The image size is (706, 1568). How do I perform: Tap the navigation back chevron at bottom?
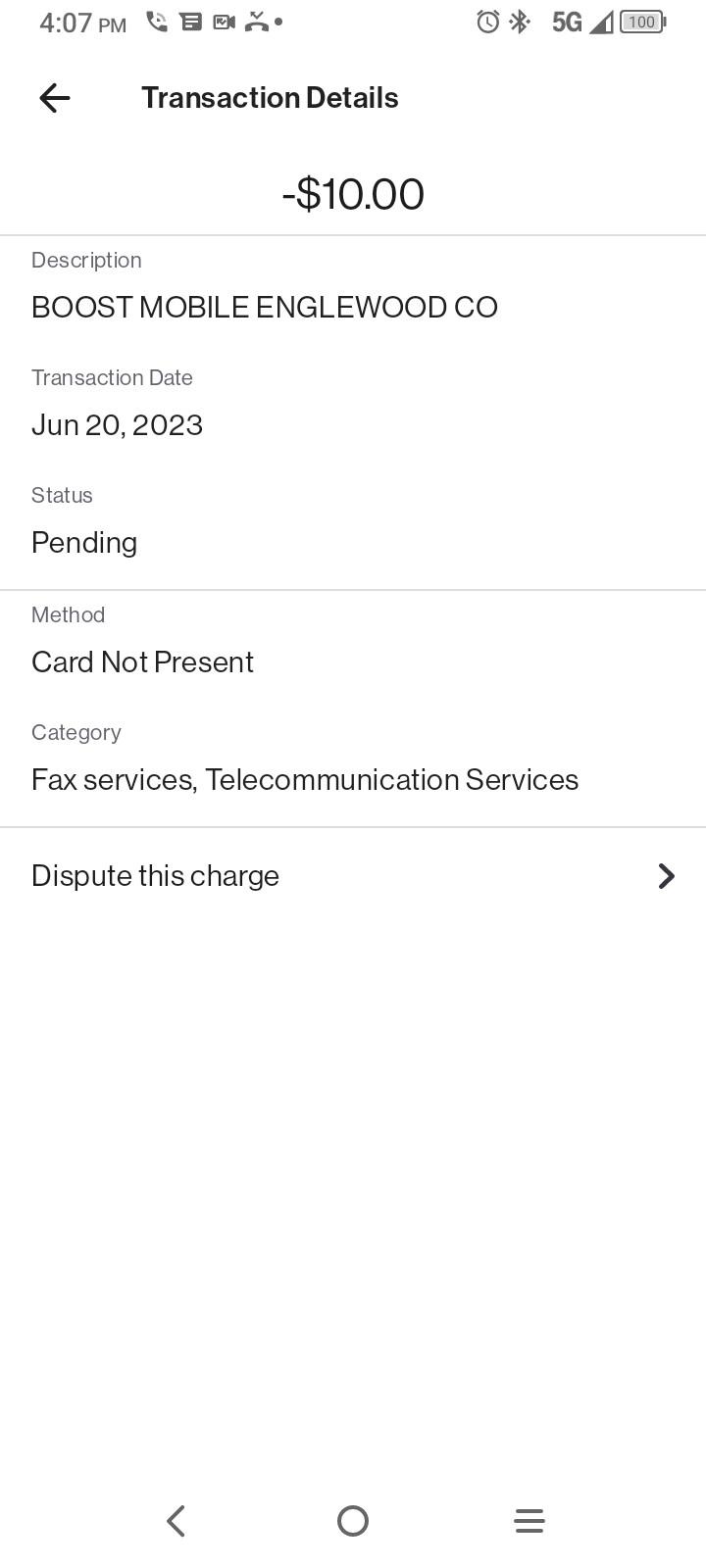[176, 1521]
